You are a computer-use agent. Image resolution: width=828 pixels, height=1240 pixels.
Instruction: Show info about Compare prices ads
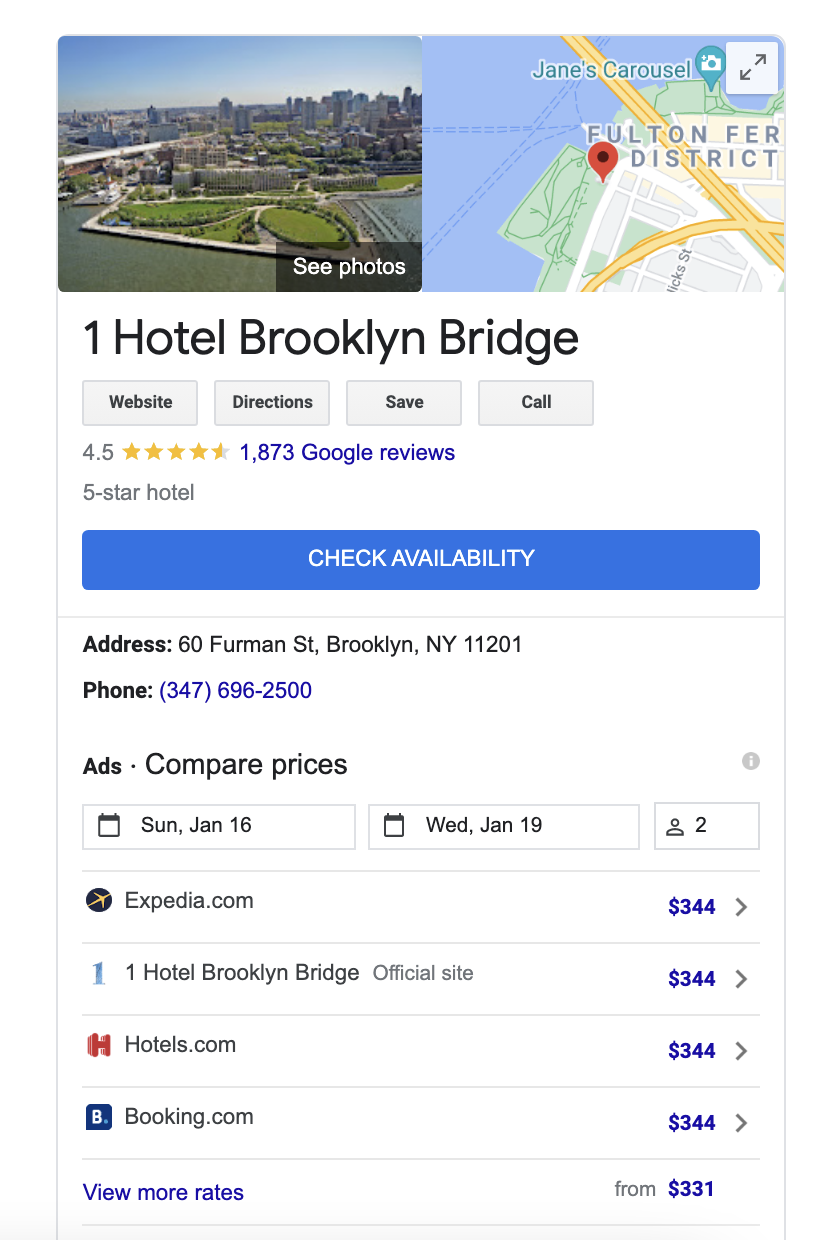pyautogui.click(x=751, y=761)
